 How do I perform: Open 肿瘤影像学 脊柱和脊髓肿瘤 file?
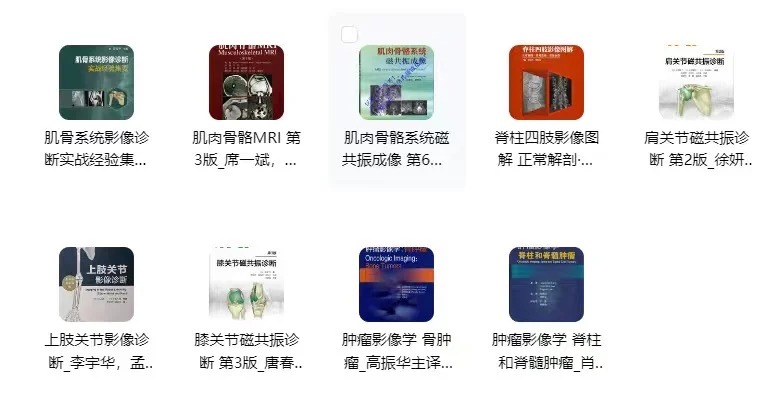tap(546, 283)
